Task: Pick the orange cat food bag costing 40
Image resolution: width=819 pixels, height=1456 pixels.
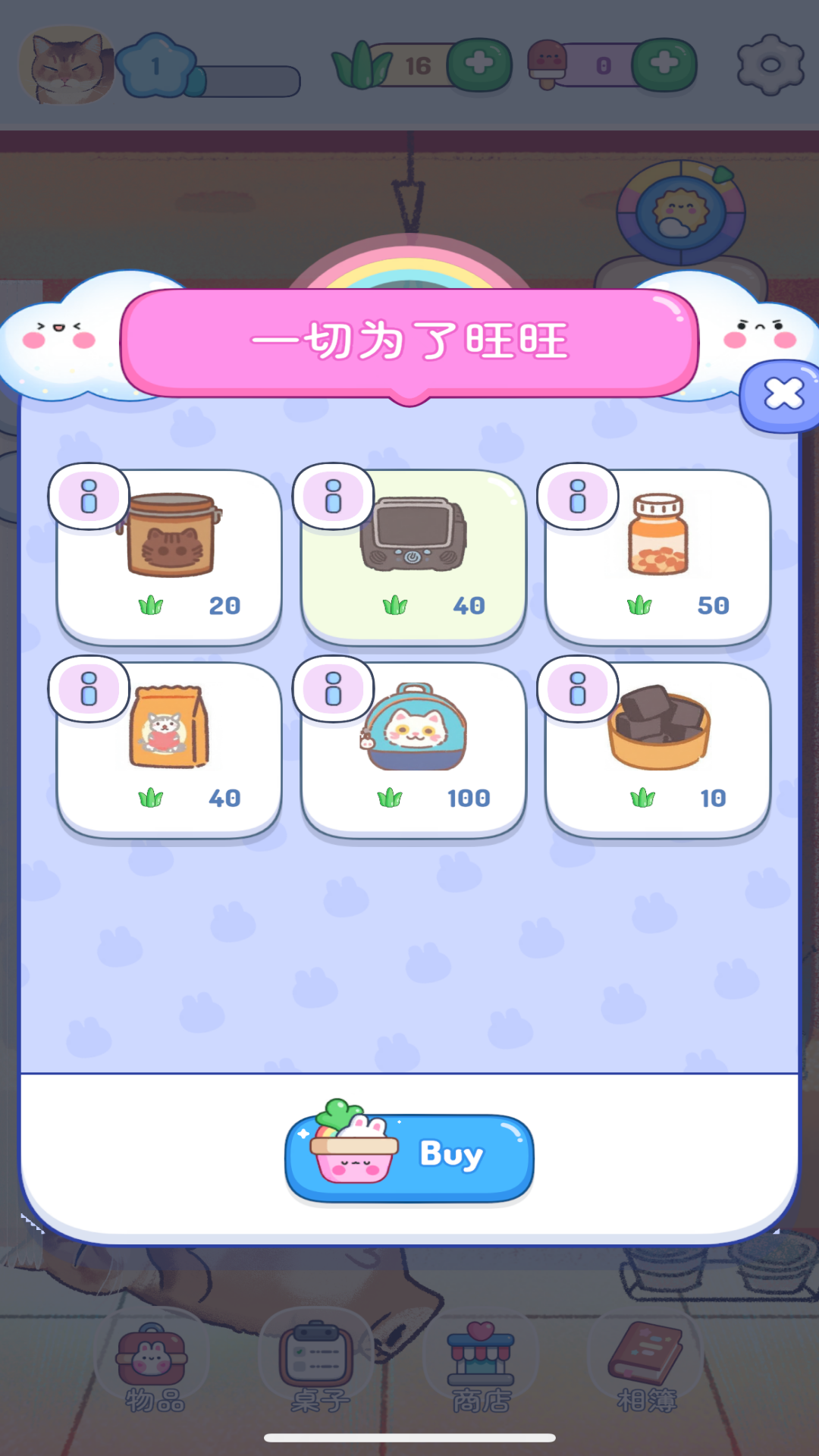Action: click(170, 750)
